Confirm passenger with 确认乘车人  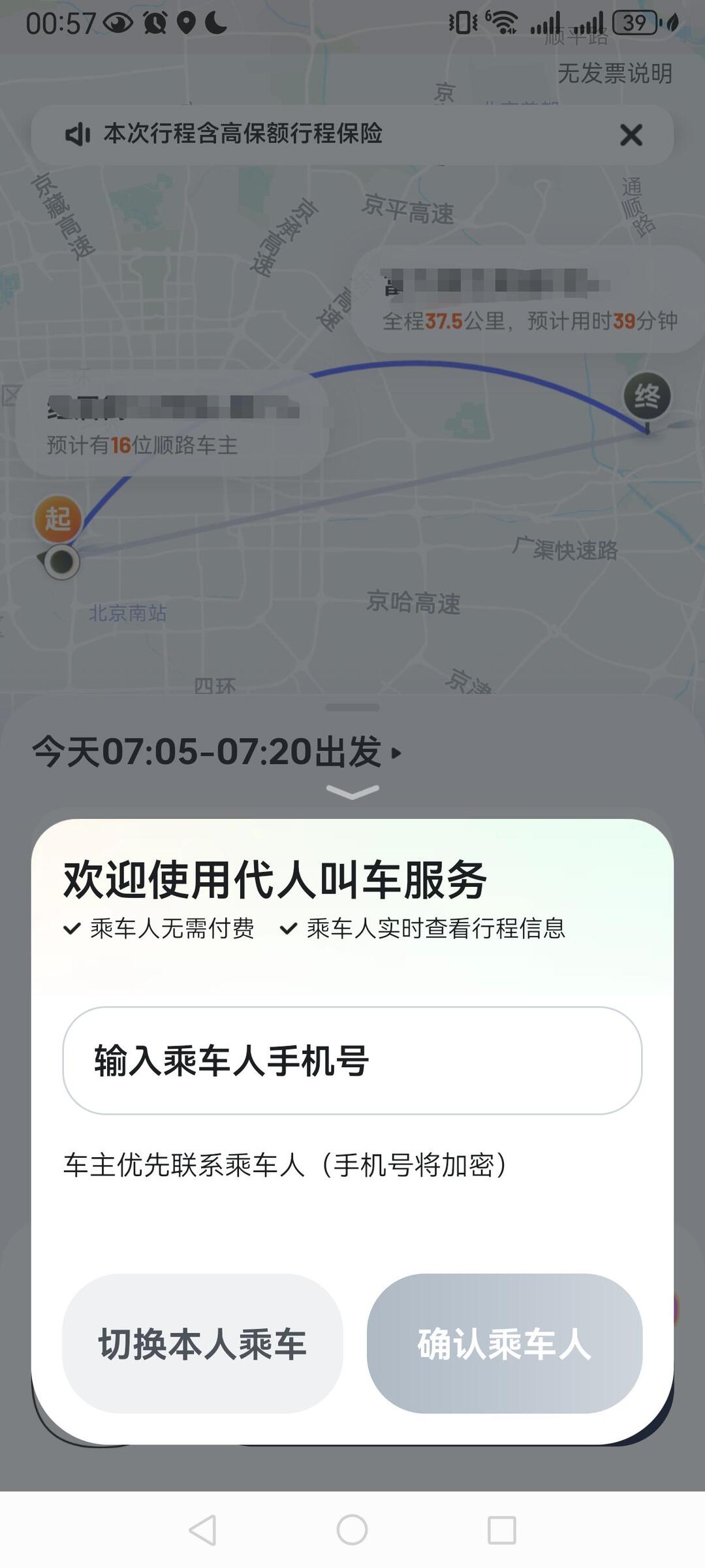504,1343
